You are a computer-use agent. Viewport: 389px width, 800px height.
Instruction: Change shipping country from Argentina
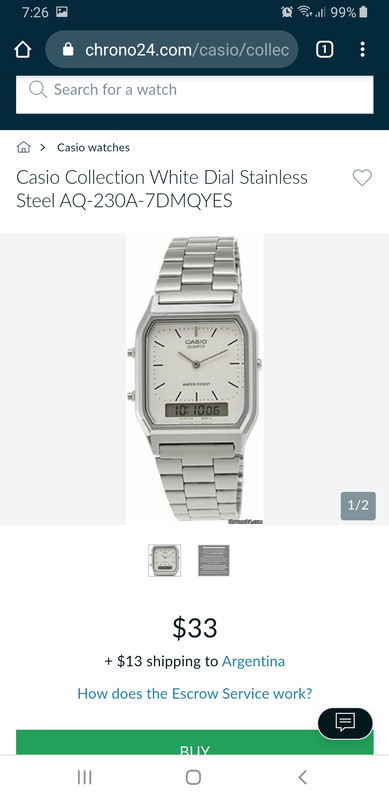point(253,661)
